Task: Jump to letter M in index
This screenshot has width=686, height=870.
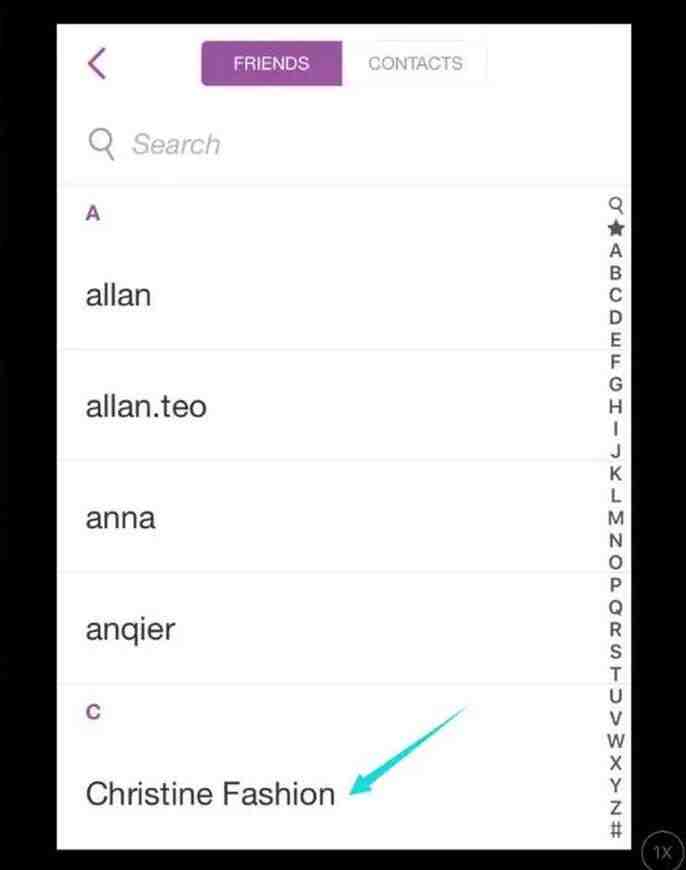Action: 616,518
